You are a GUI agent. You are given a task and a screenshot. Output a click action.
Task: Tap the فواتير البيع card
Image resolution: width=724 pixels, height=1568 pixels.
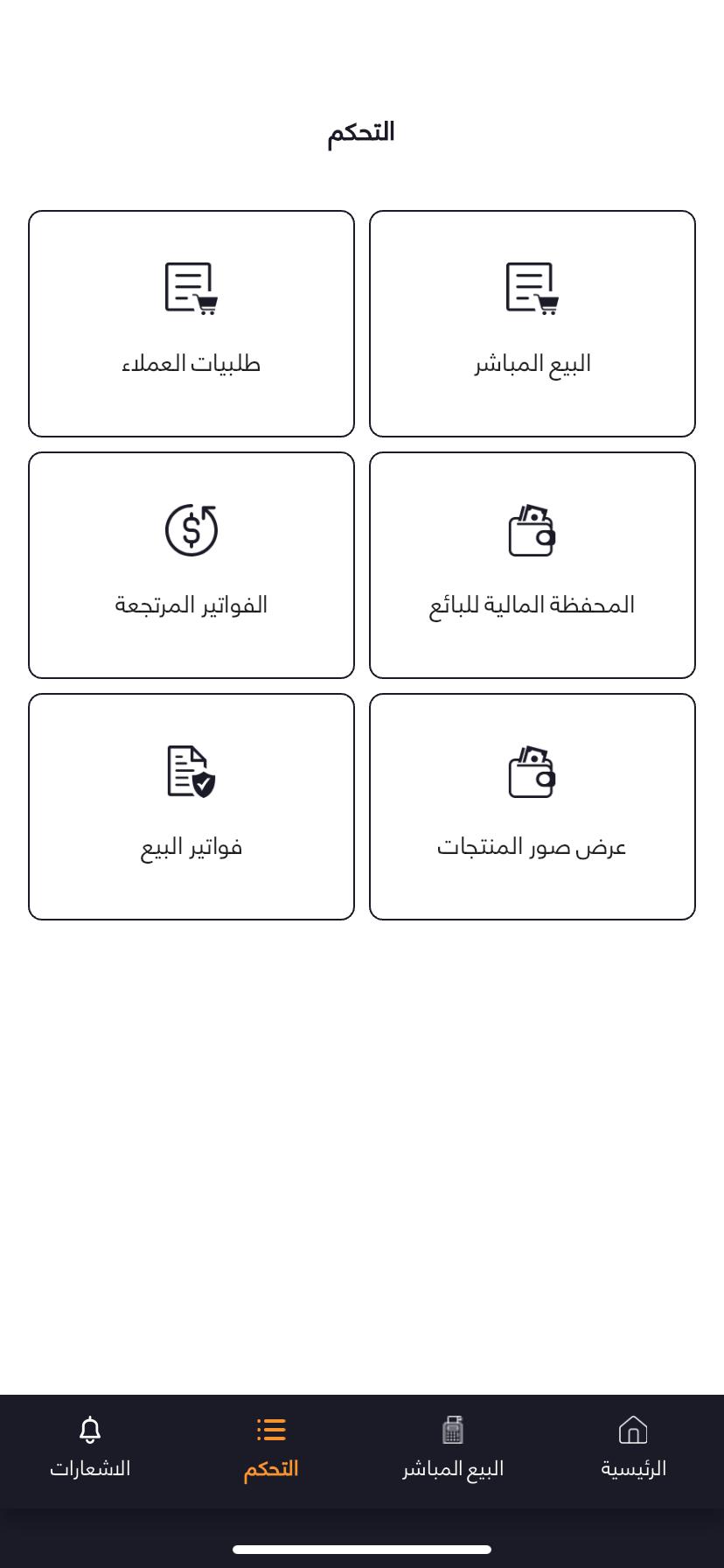191,807
